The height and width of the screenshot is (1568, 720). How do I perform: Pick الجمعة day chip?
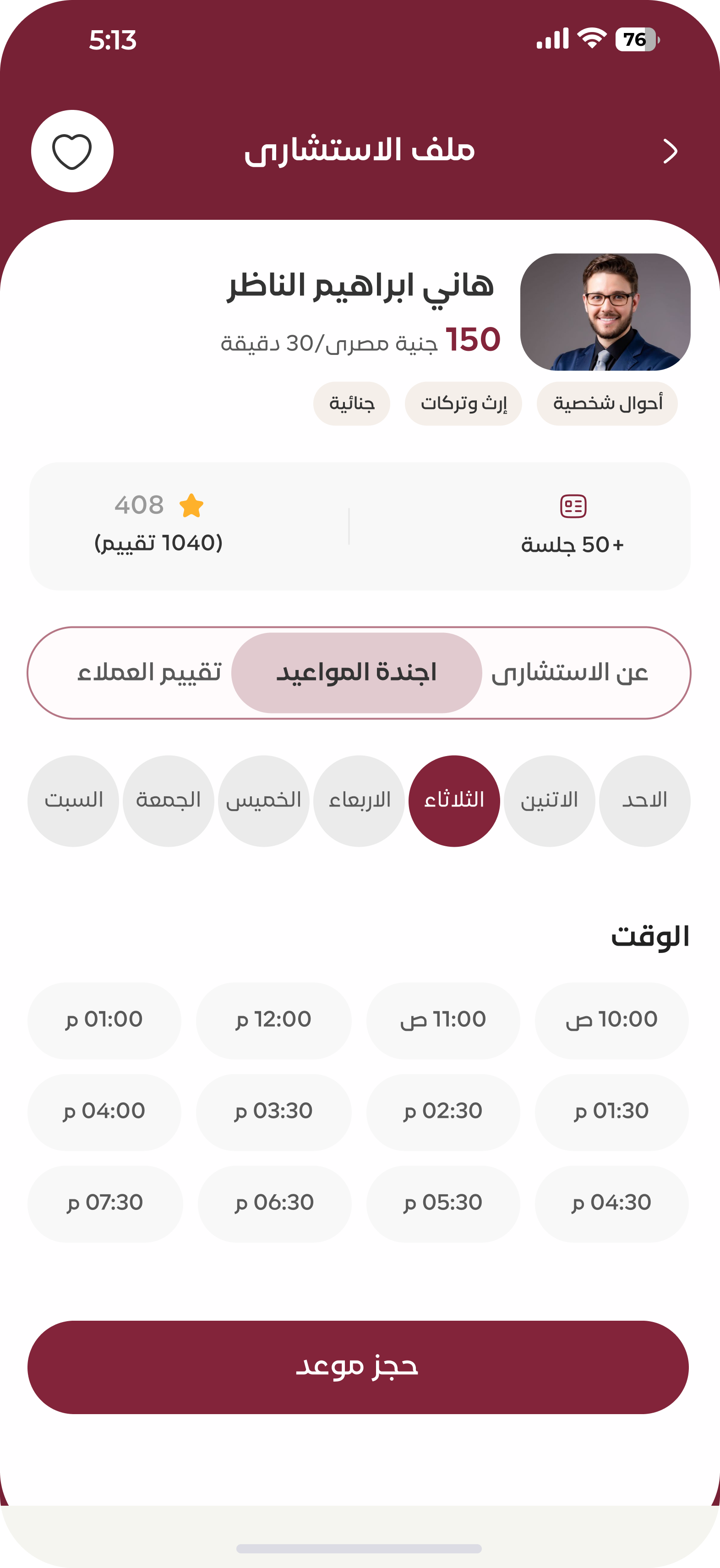click(168, 800)
